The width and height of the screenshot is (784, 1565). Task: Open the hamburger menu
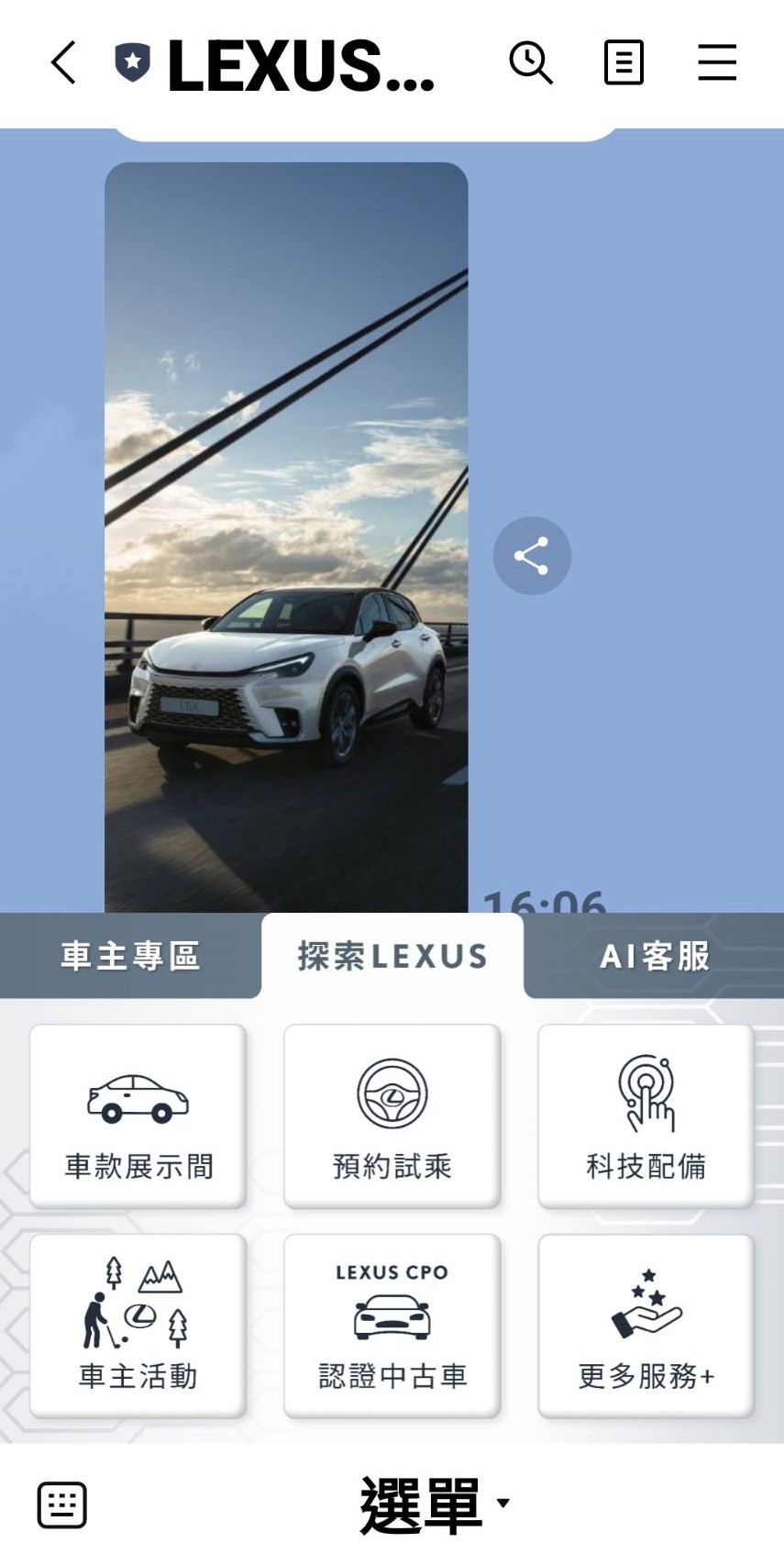[716, 63]
